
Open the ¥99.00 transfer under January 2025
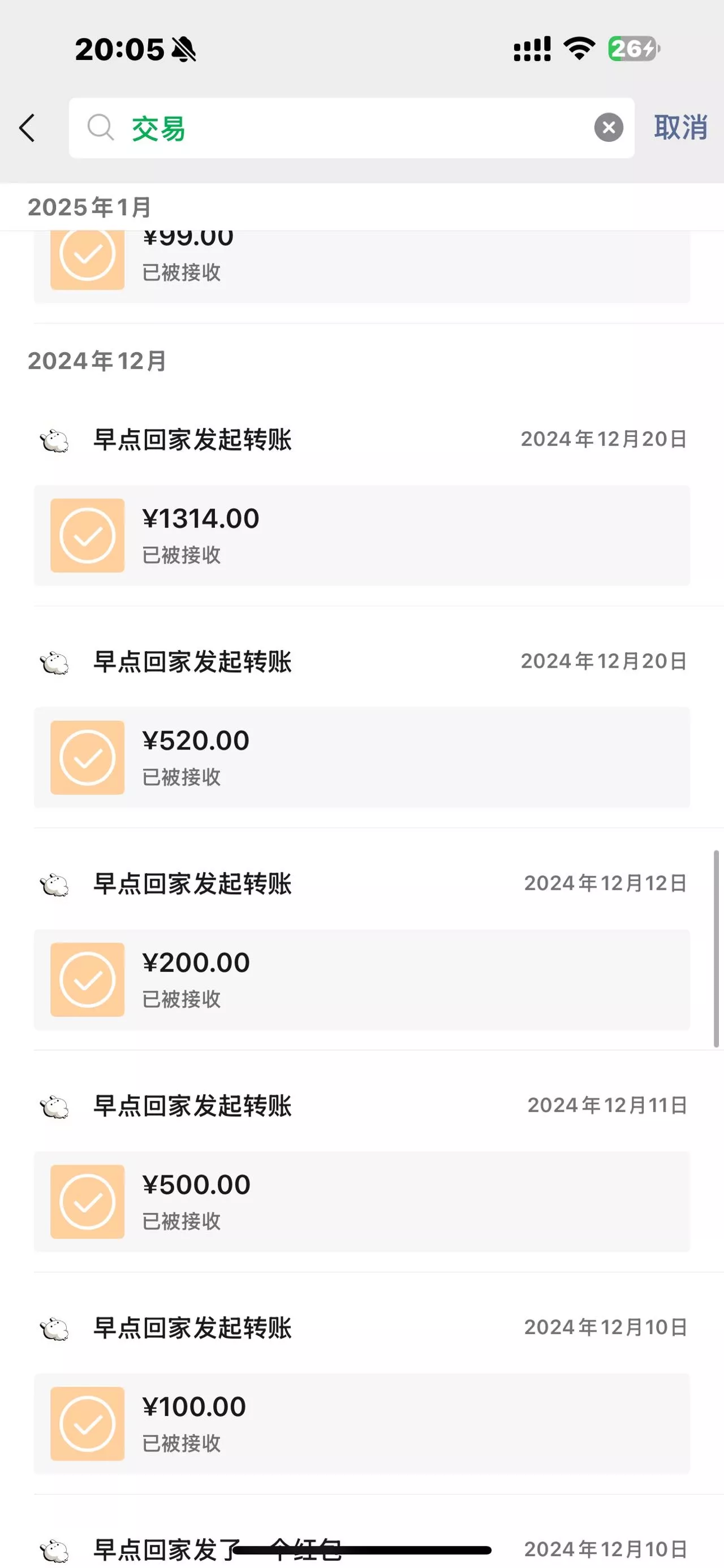coord(361,267)
